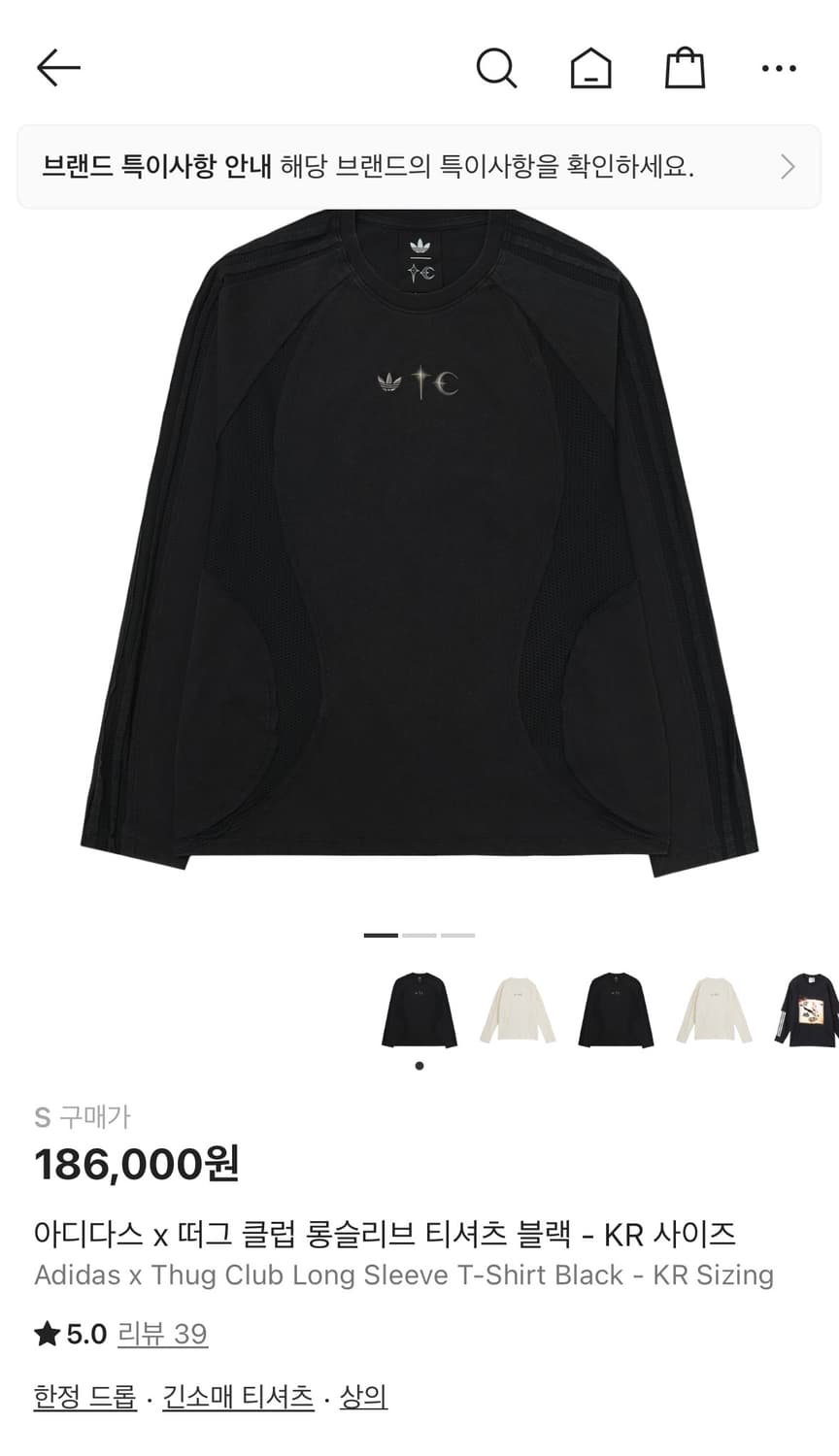The width and height of the screenshot is (839, 1456).
Task: Open the shopping bag icon
Action: click(686, 68)
